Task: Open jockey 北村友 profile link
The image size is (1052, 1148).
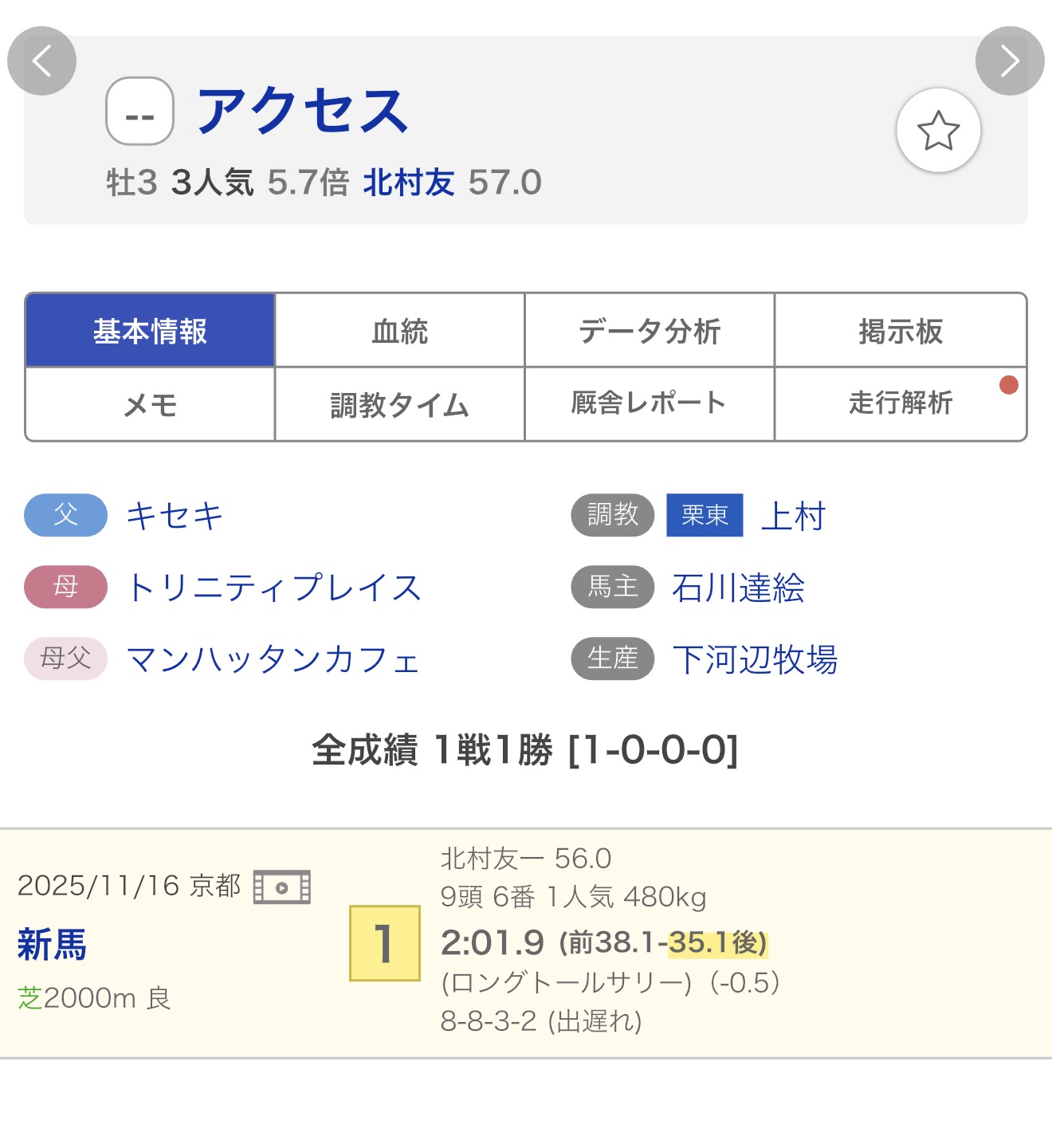Action: click(408, 183)
